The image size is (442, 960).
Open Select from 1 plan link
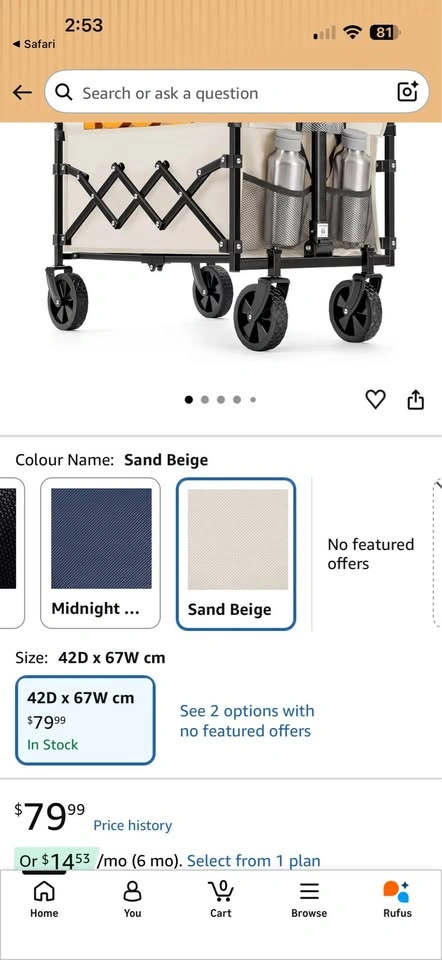pos(253,861)
